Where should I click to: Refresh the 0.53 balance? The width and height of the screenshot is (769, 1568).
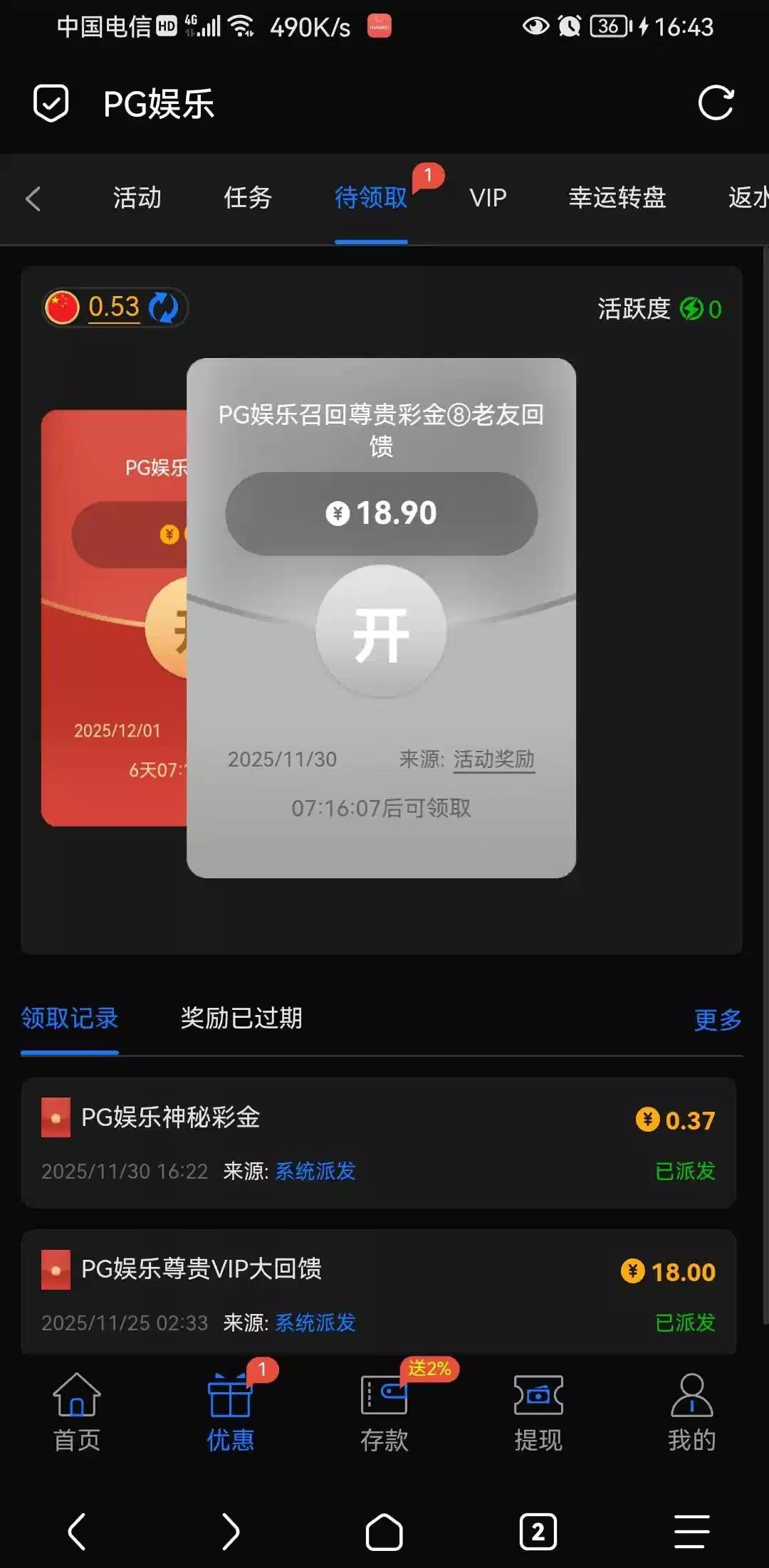tap(164, 307)
